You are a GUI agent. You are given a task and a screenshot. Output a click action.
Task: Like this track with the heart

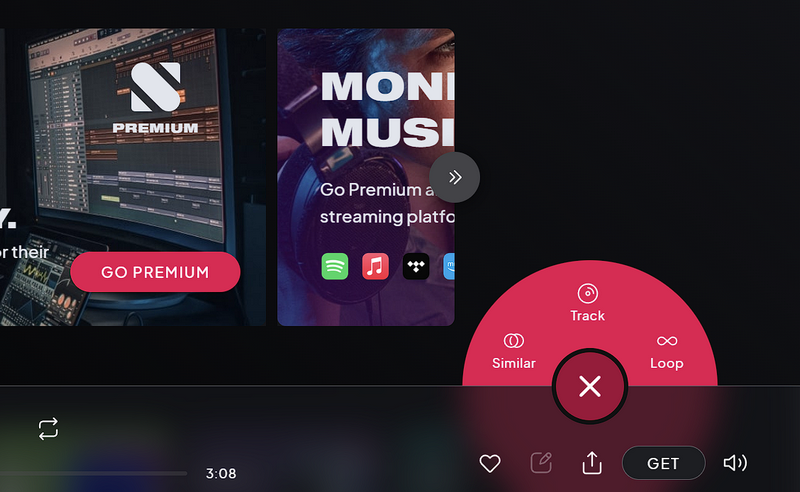(x=489, y=463)
